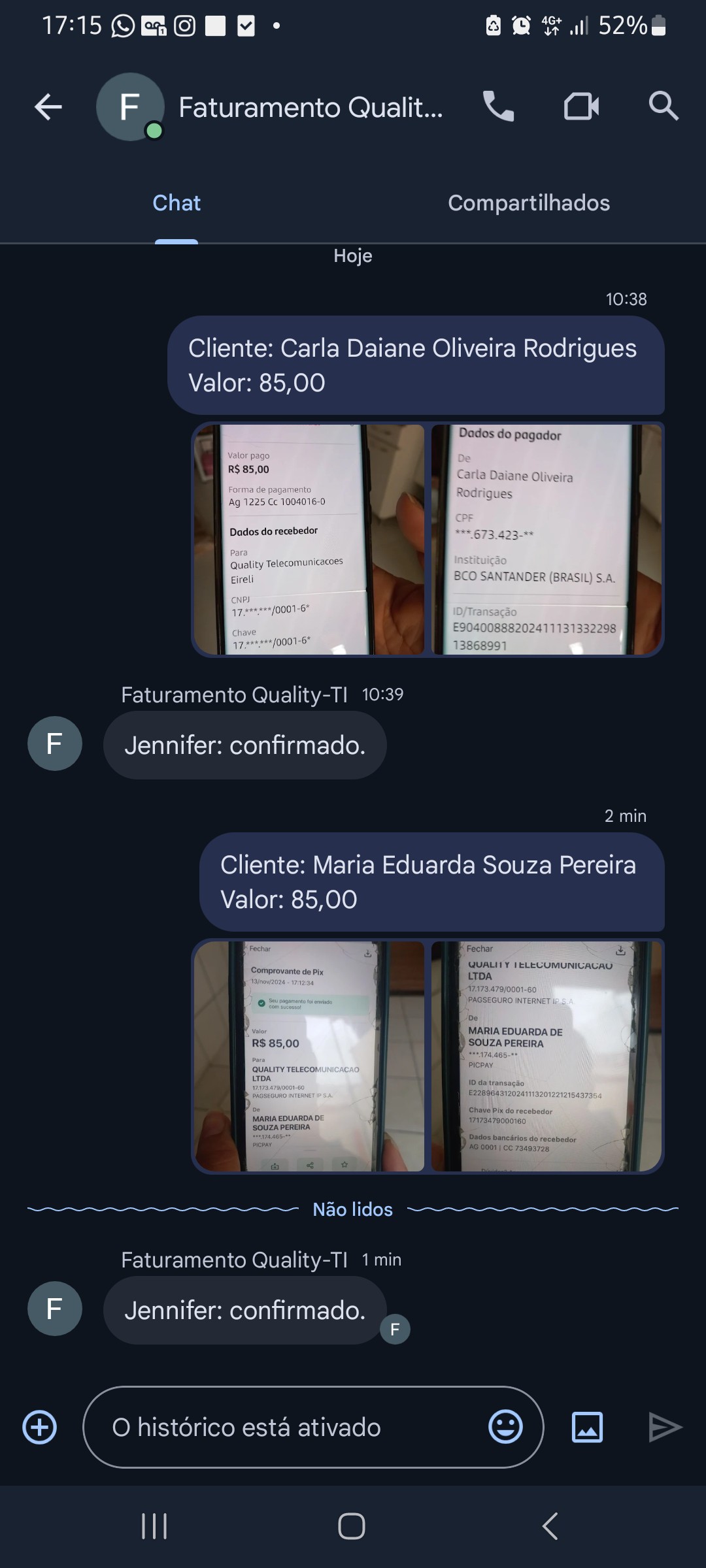
Task: Go to the phone's home screen
Action: pyautogui.click(x=352, y=1527)
